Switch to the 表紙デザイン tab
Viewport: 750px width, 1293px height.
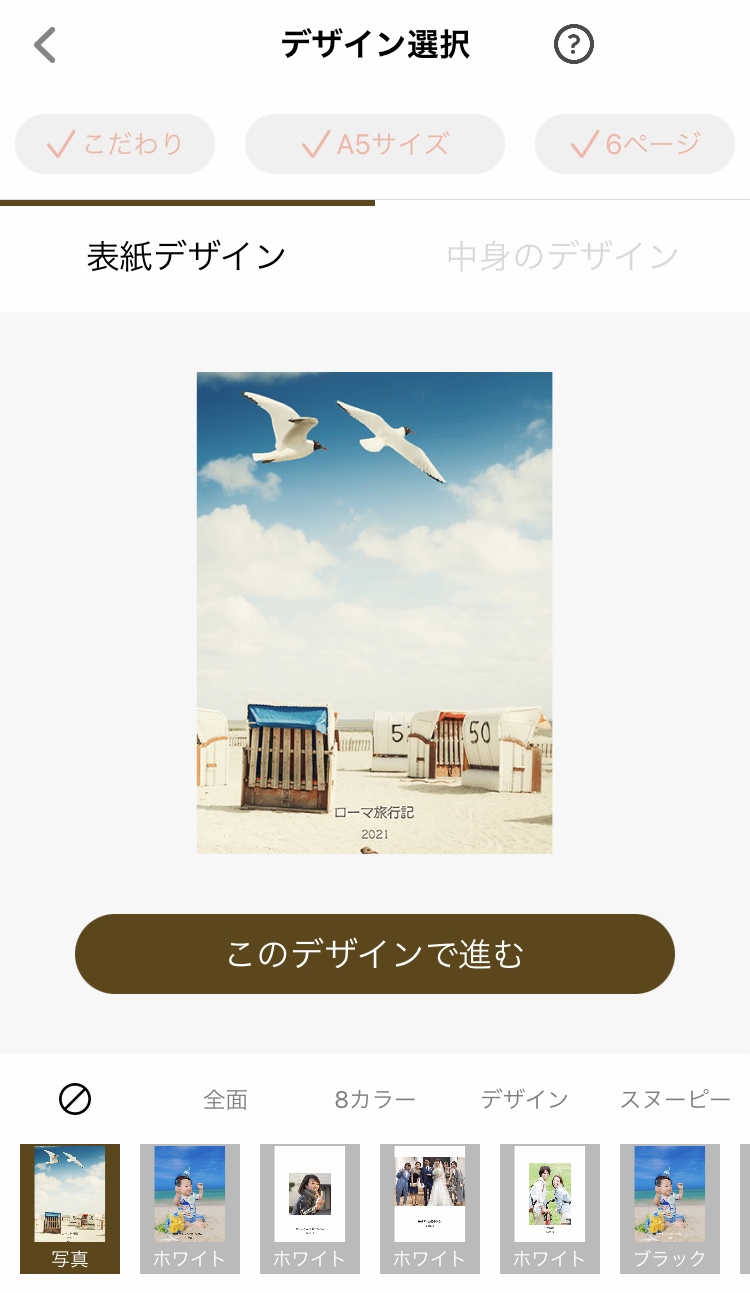[x=187, y=257]
